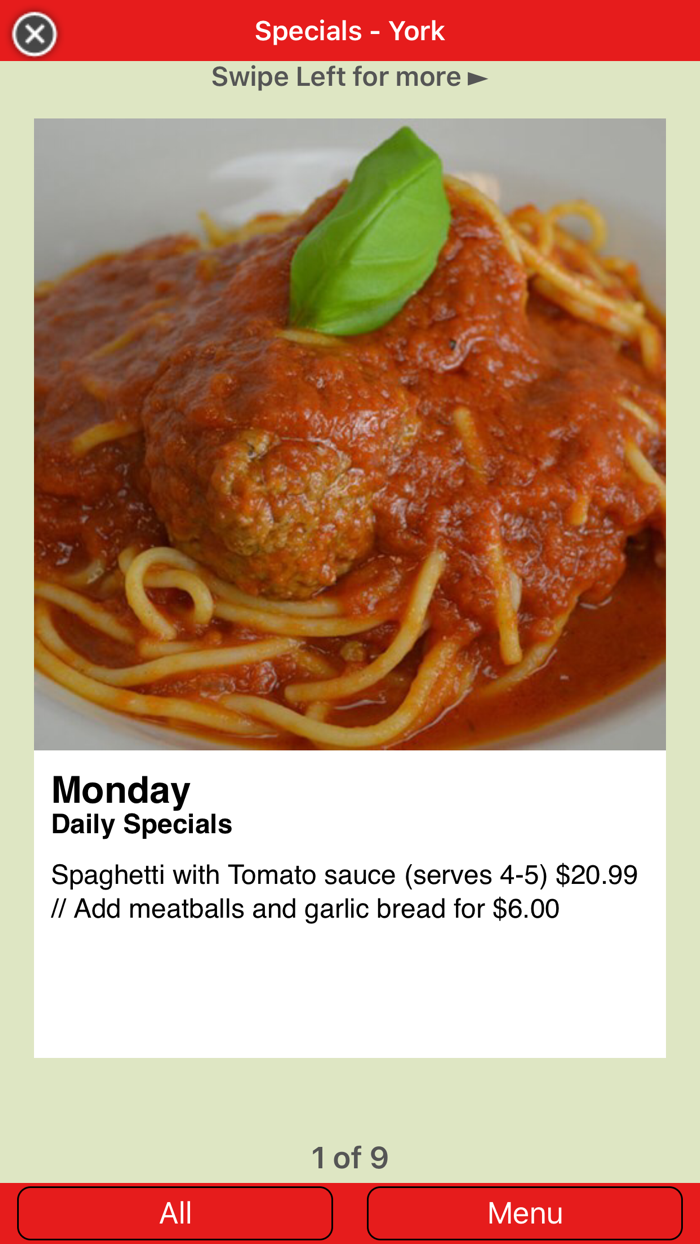The image size is (700, 1244).
Task: Close the Specials - York screen
Action: click(x=34, y=35)
